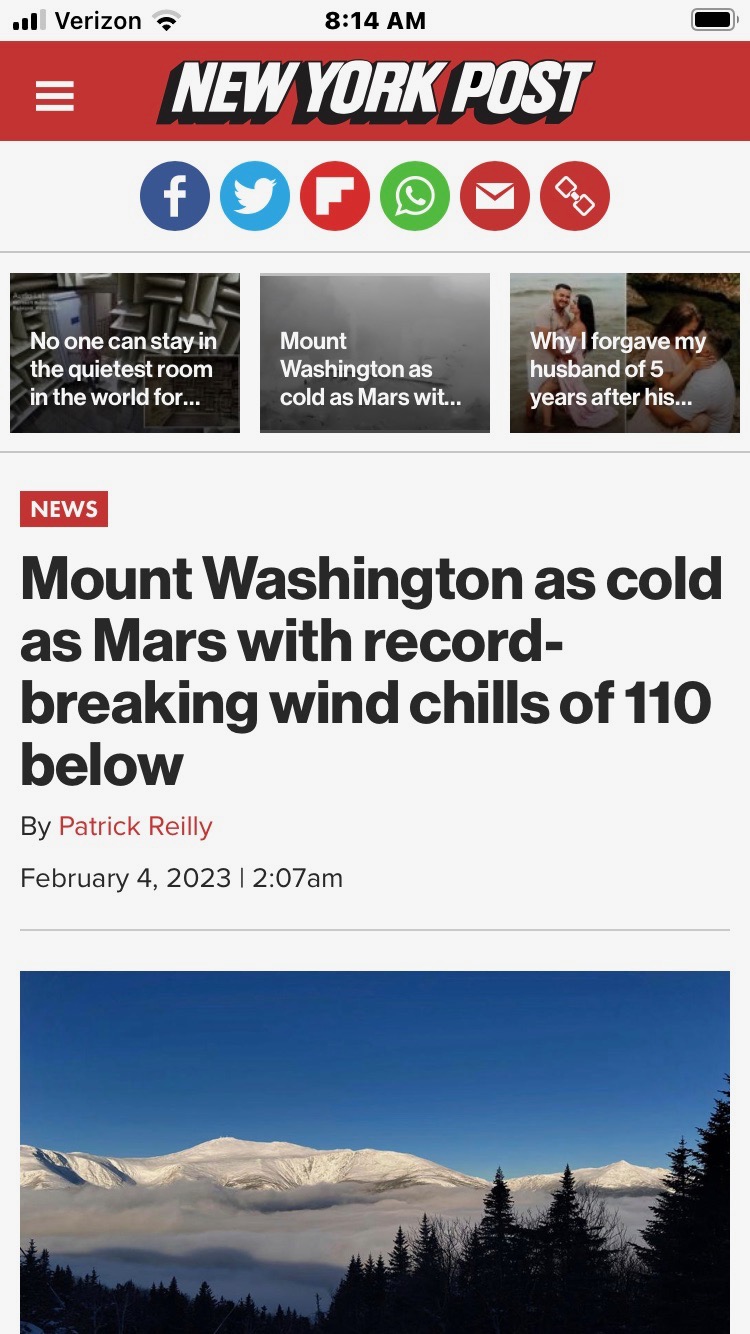Share article to Flipboard
Viewport: 750px width, 1334px height.
pyautogui.click(x=335, y=196)
